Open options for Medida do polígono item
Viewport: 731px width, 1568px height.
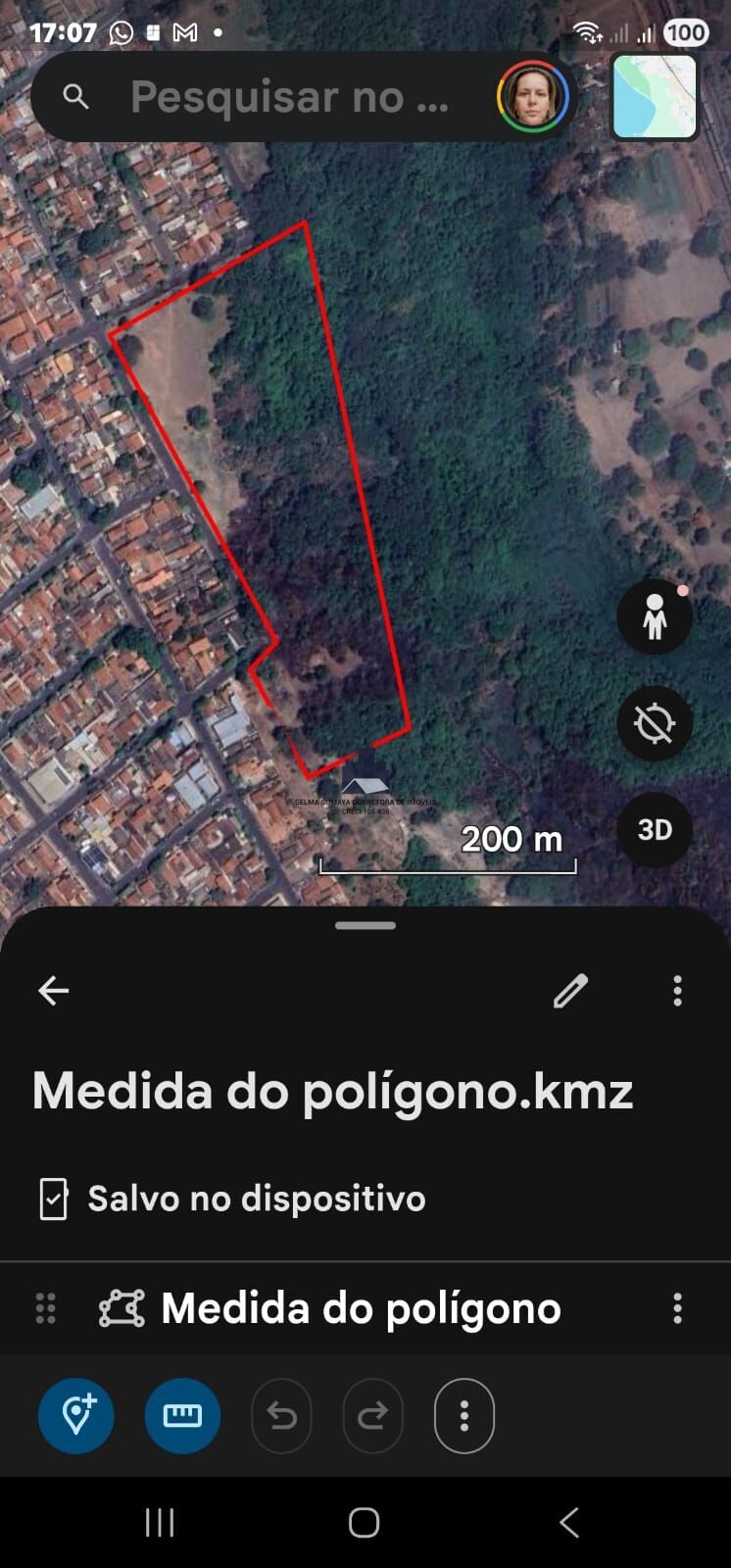677,1308
